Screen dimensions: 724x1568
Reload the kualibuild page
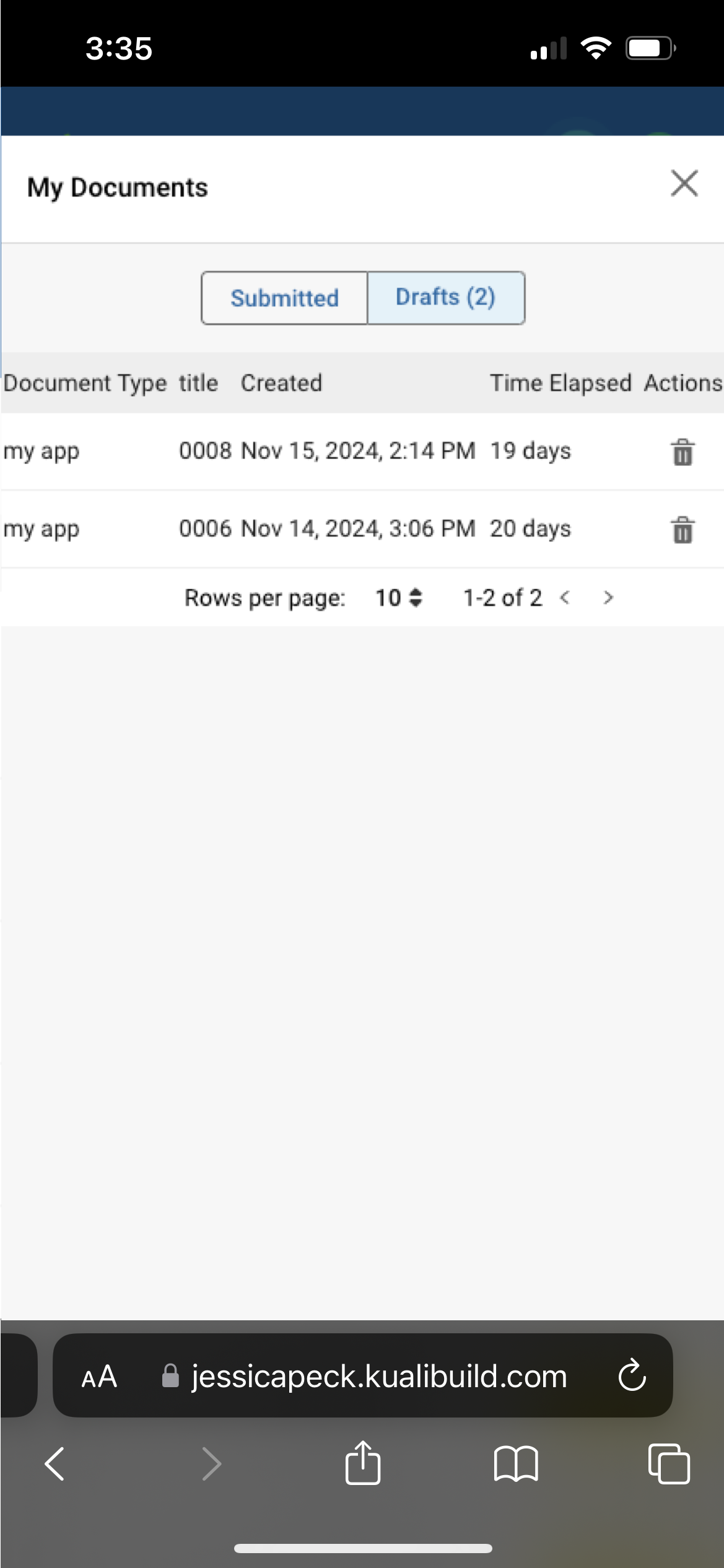(632, 1377)
